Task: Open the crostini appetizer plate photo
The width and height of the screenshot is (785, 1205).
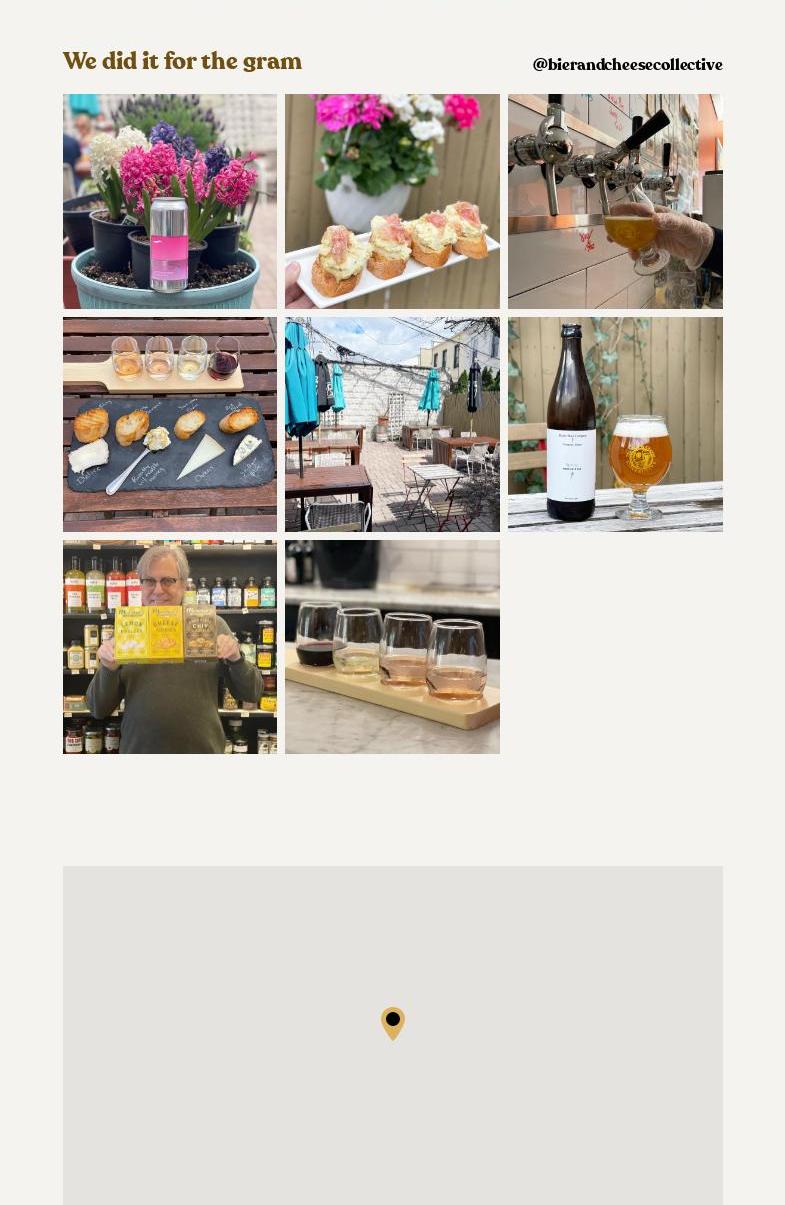Action: (x=392, y=201)
